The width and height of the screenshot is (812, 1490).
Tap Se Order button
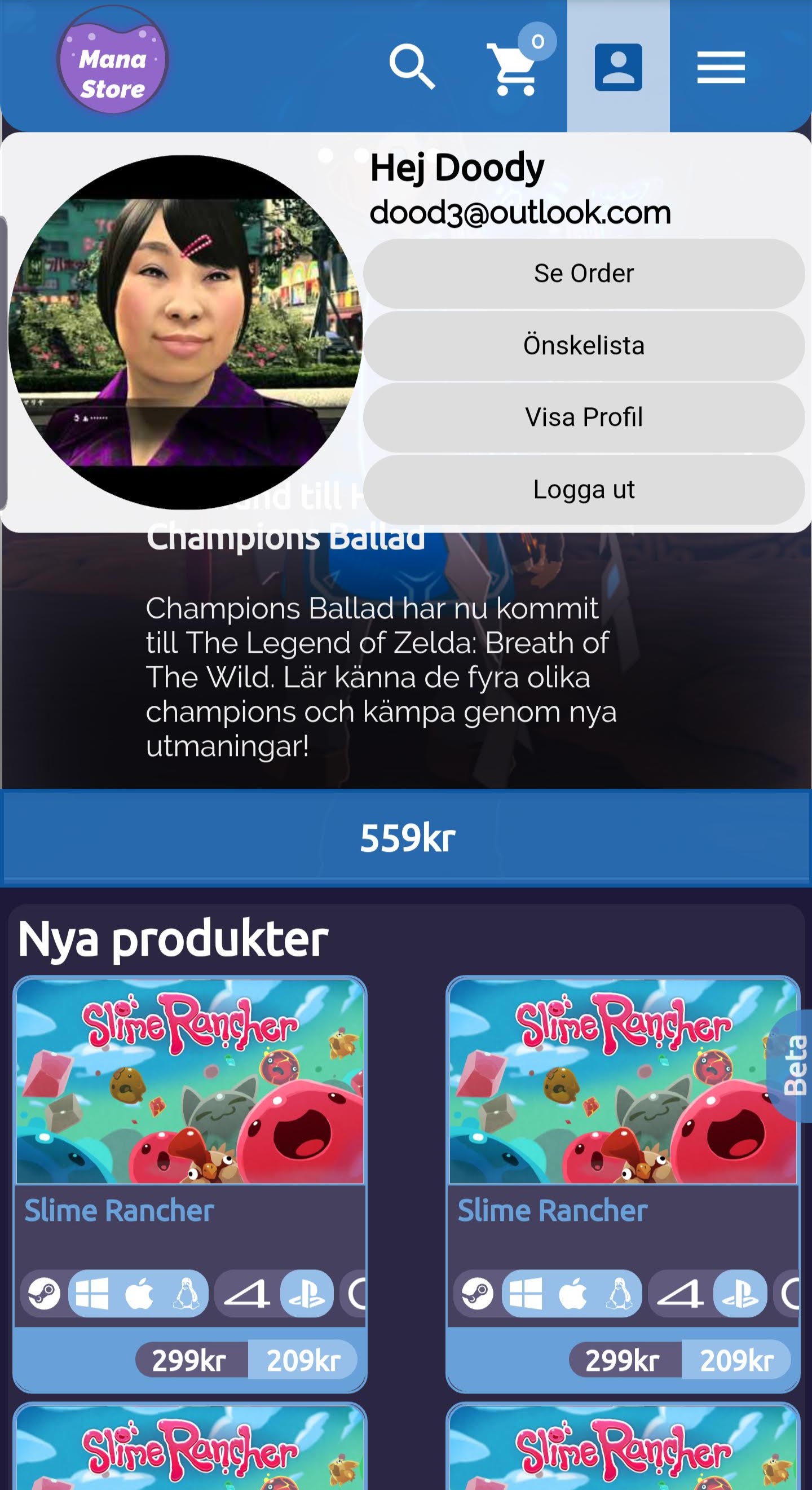click(x=584, y=274)
